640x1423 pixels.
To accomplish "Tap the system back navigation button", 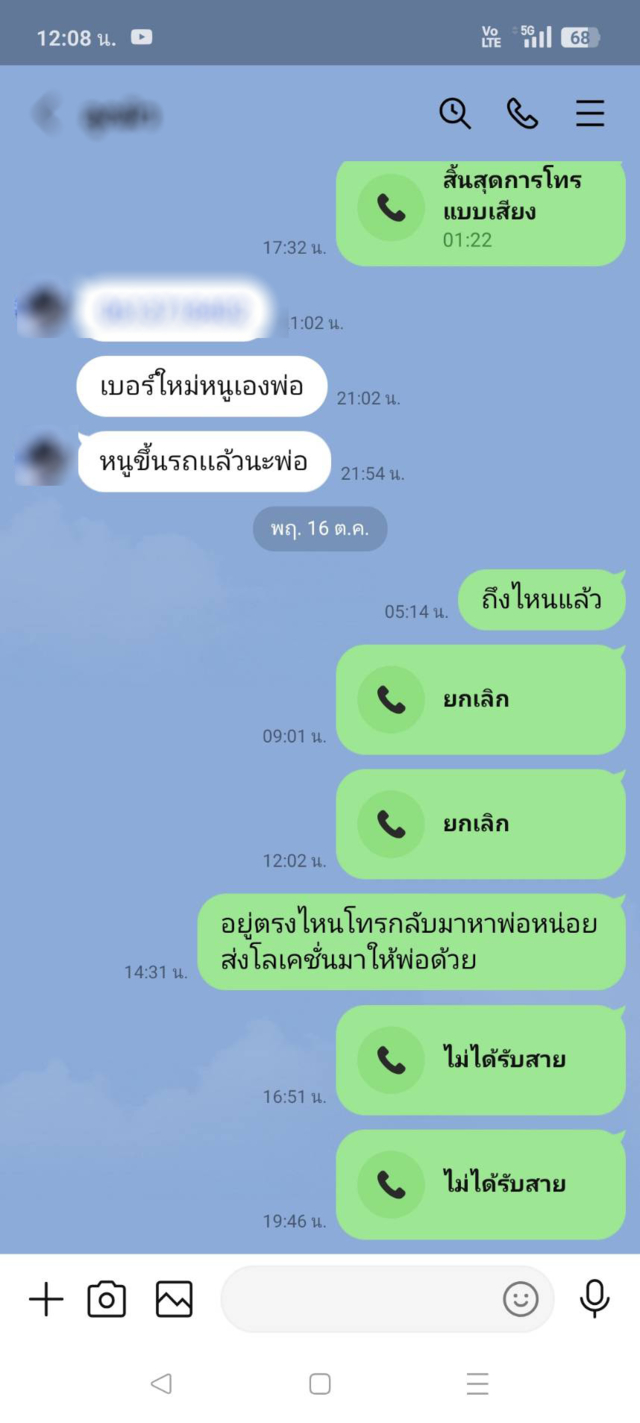I will pos(161,1383).
